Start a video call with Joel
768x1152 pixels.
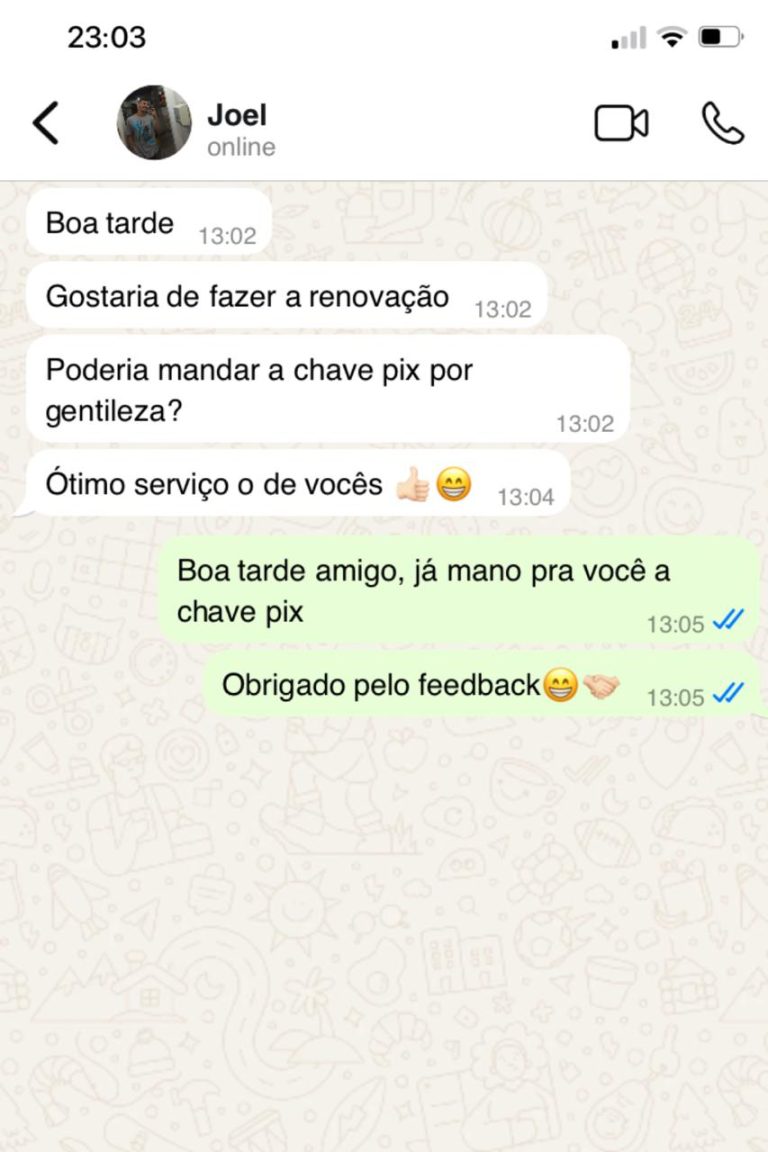621,124
